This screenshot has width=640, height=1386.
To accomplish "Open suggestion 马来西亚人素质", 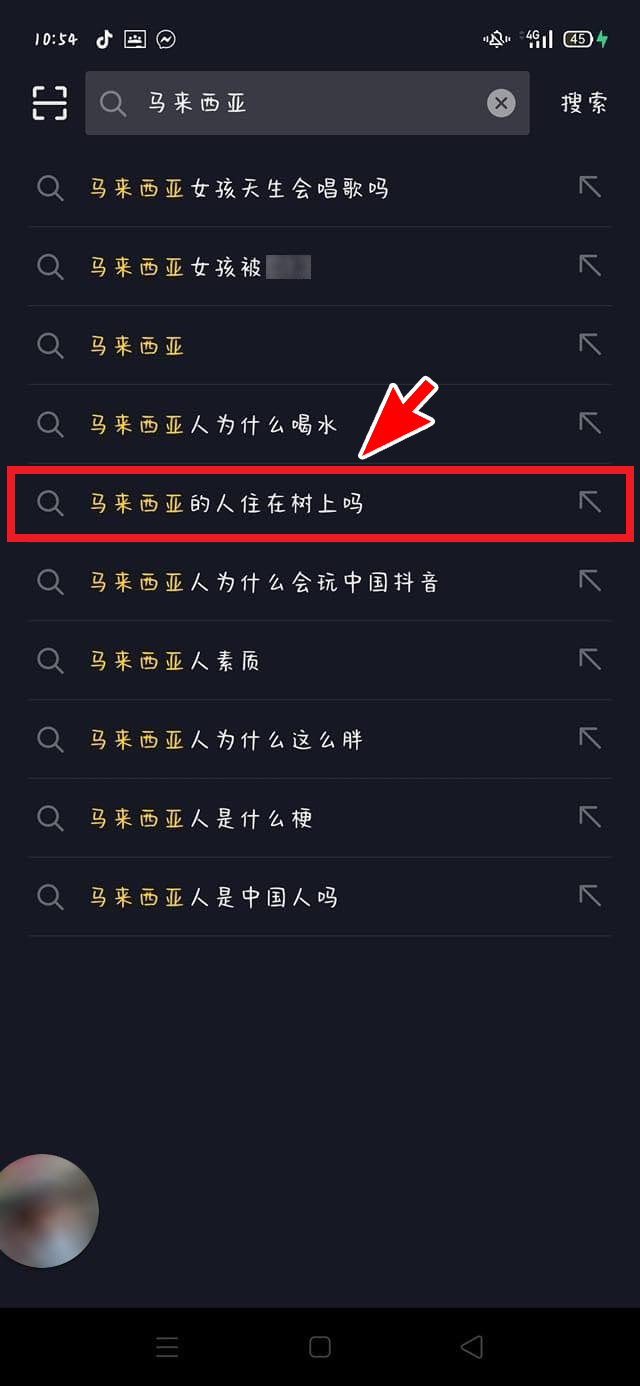I will 175,661.
